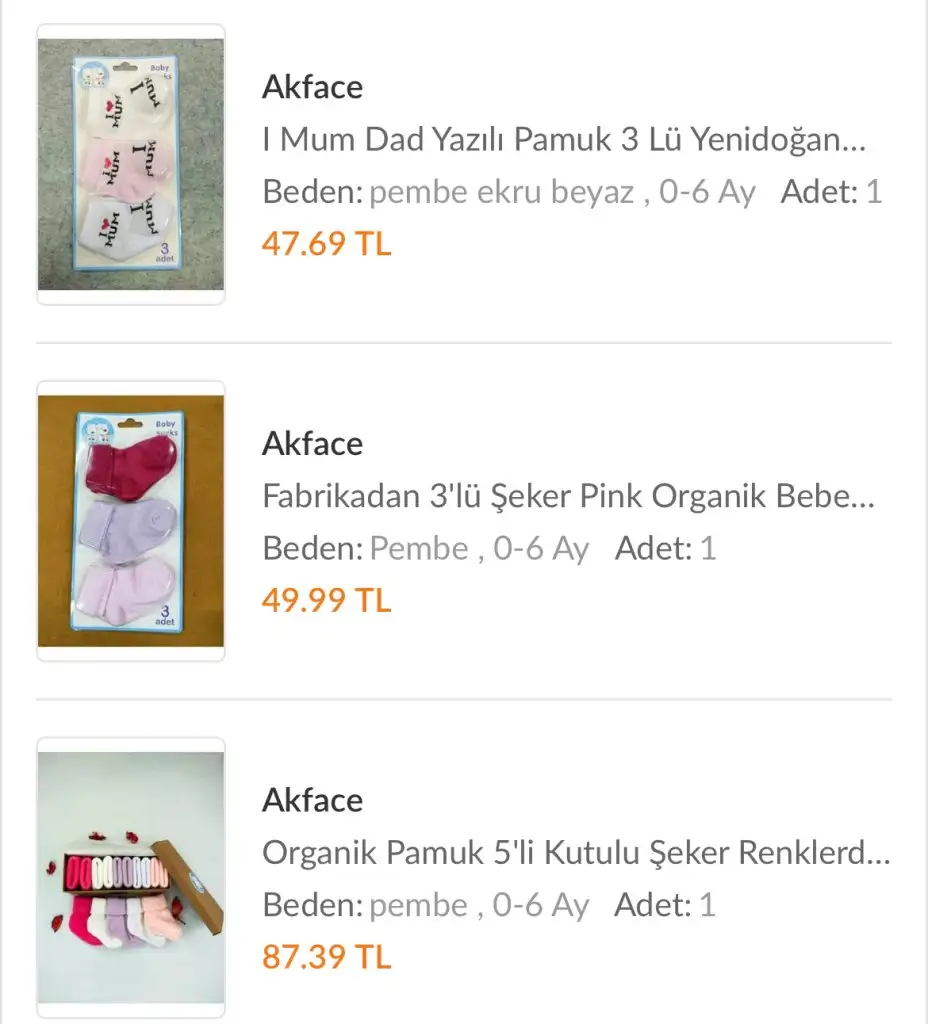View the I Mum Dad socks product image

(x=131, y=164)
